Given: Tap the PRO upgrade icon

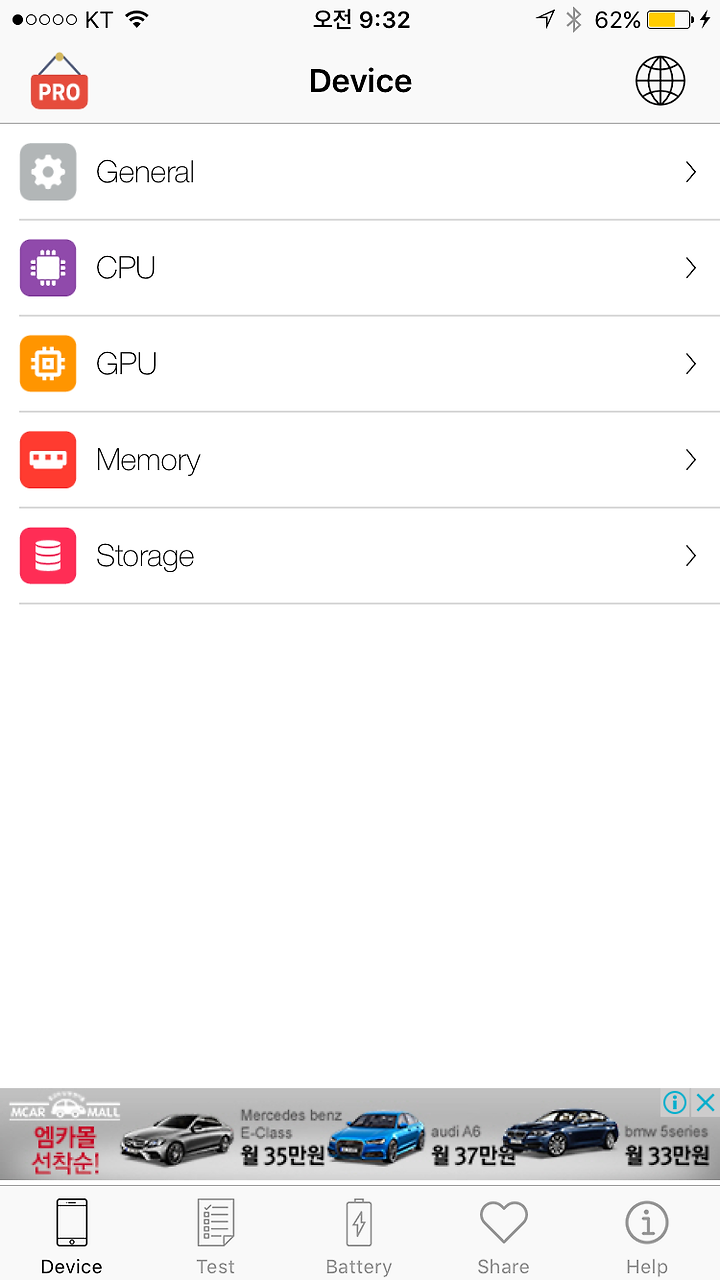Looking at the screenshot, I should (x=59, y=81).
